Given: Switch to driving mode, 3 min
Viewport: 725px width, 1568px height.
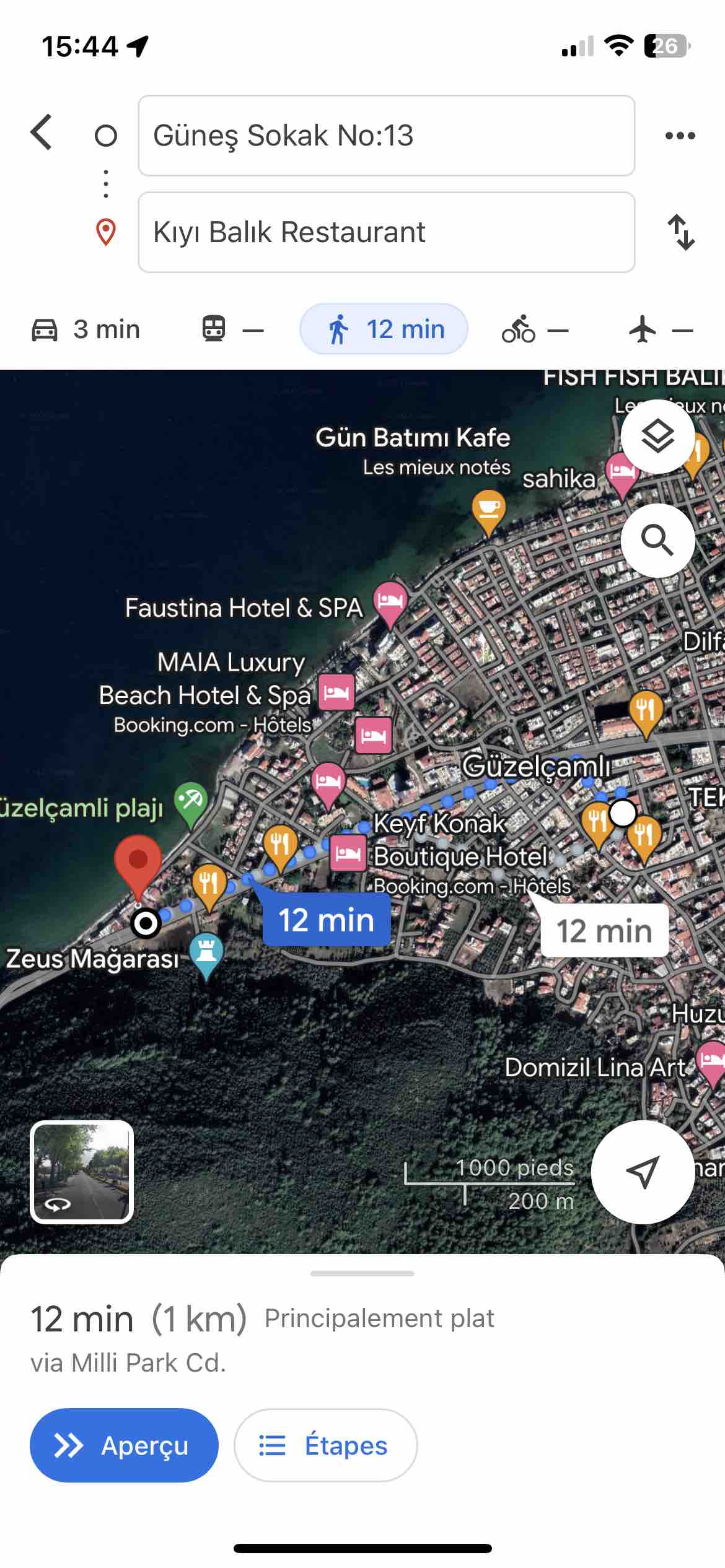Looking at the screenshot, I should [x=87, y=329].
